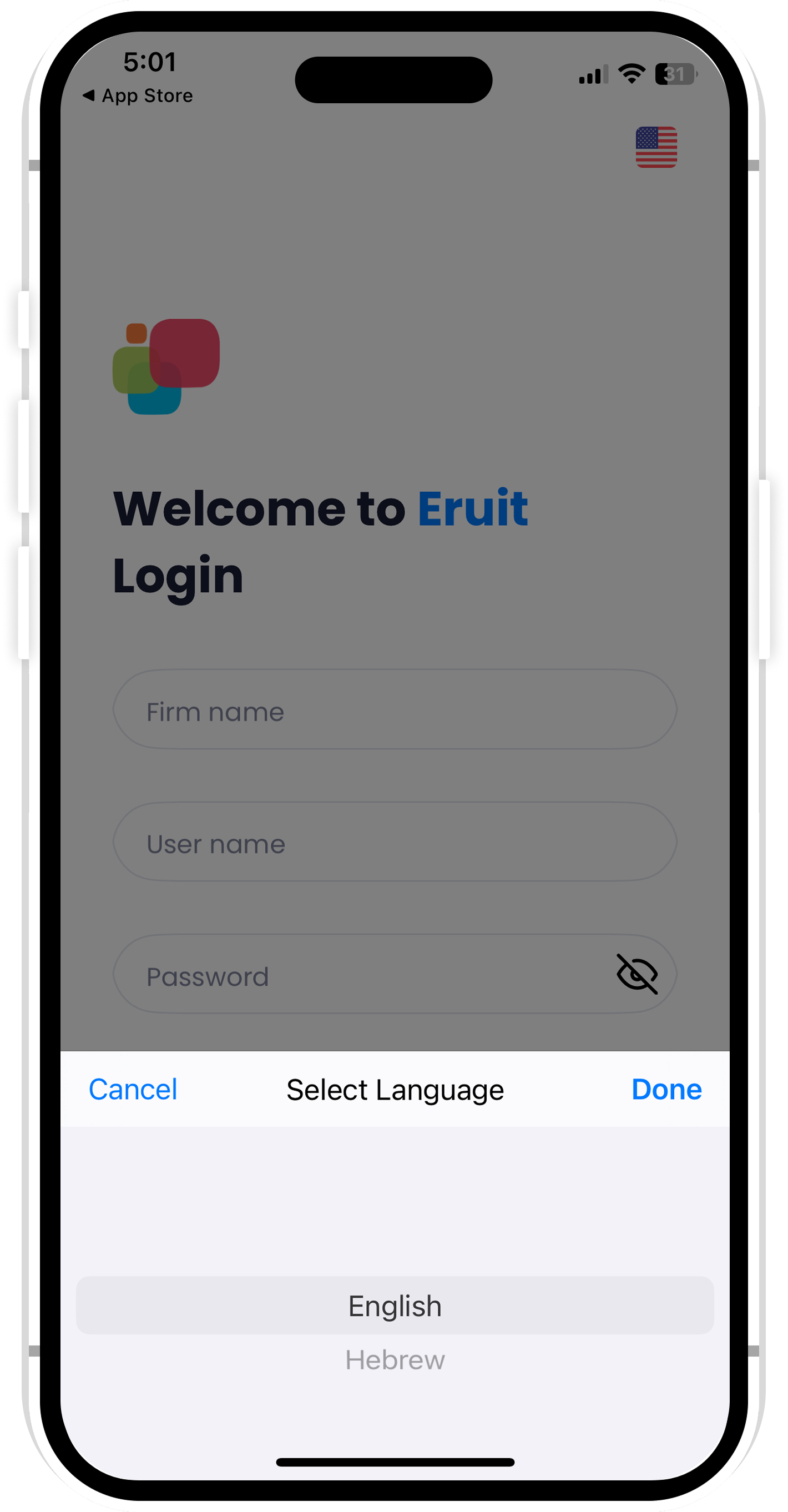Select Hebrew in the language picker
Screen dimensions: 788x1512
point(395,1360)
